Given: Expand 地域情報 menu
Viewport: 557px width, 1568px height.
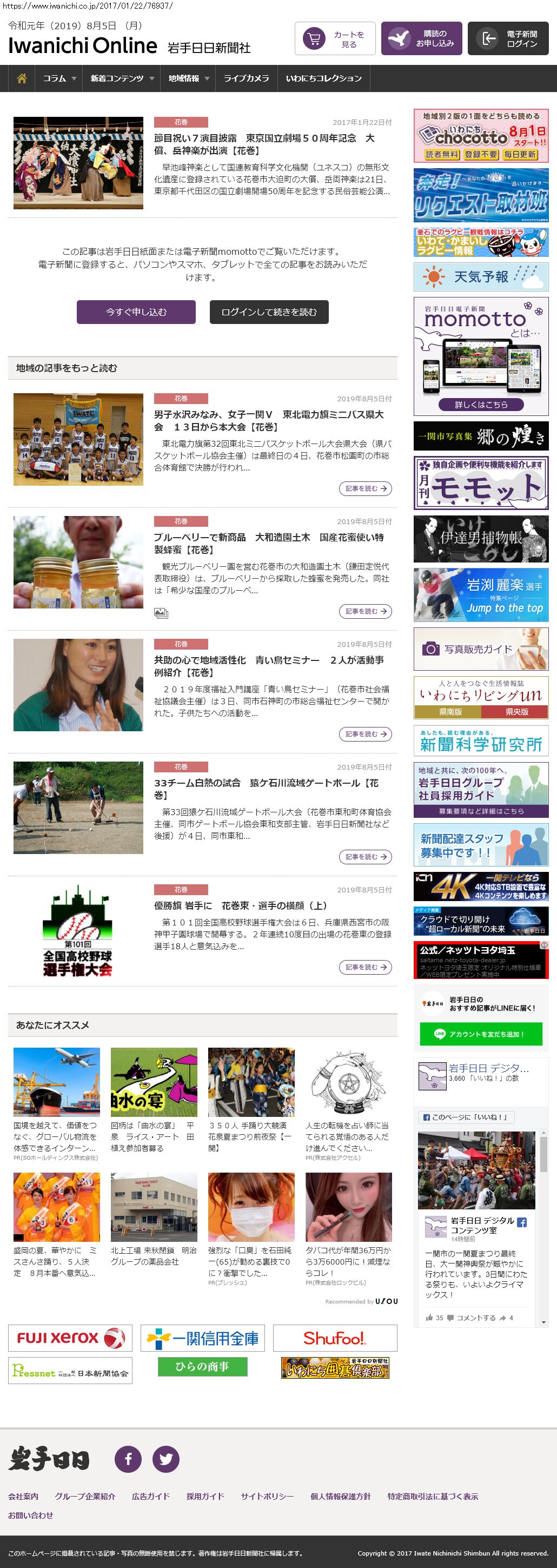Looking at the screenshot, I should [x=188, y=78].
